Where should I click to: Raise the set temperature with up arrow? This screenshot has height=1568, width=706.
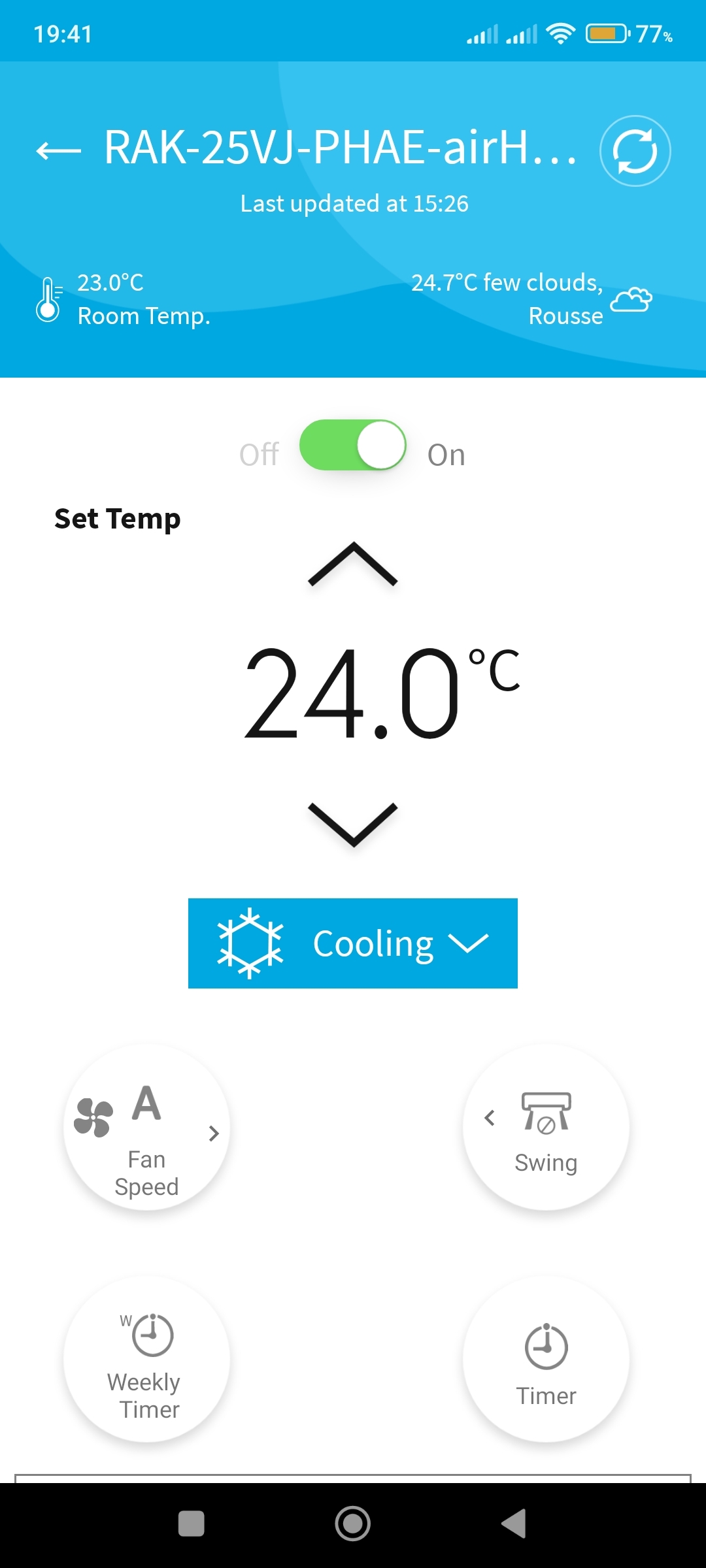click(x=353, y=564)
